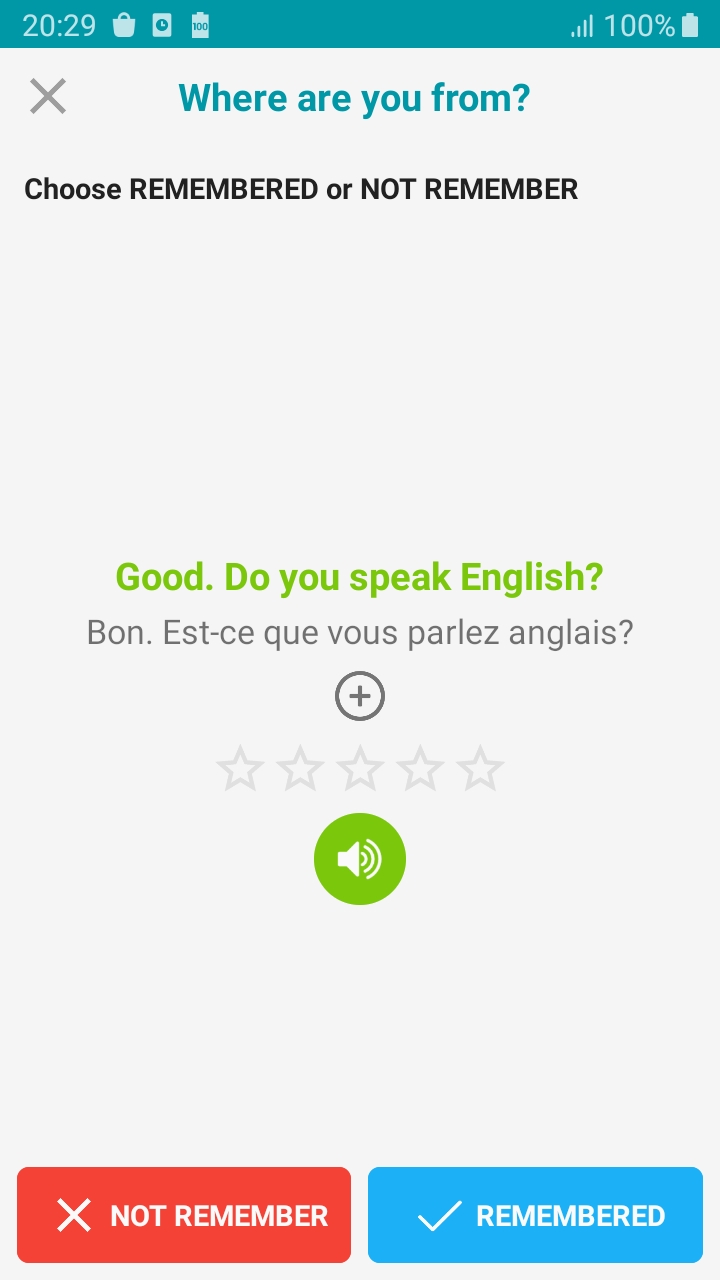Tap the 100% battery percentage text
This screenshot has height=1280, width=720.
coord(640,25)
